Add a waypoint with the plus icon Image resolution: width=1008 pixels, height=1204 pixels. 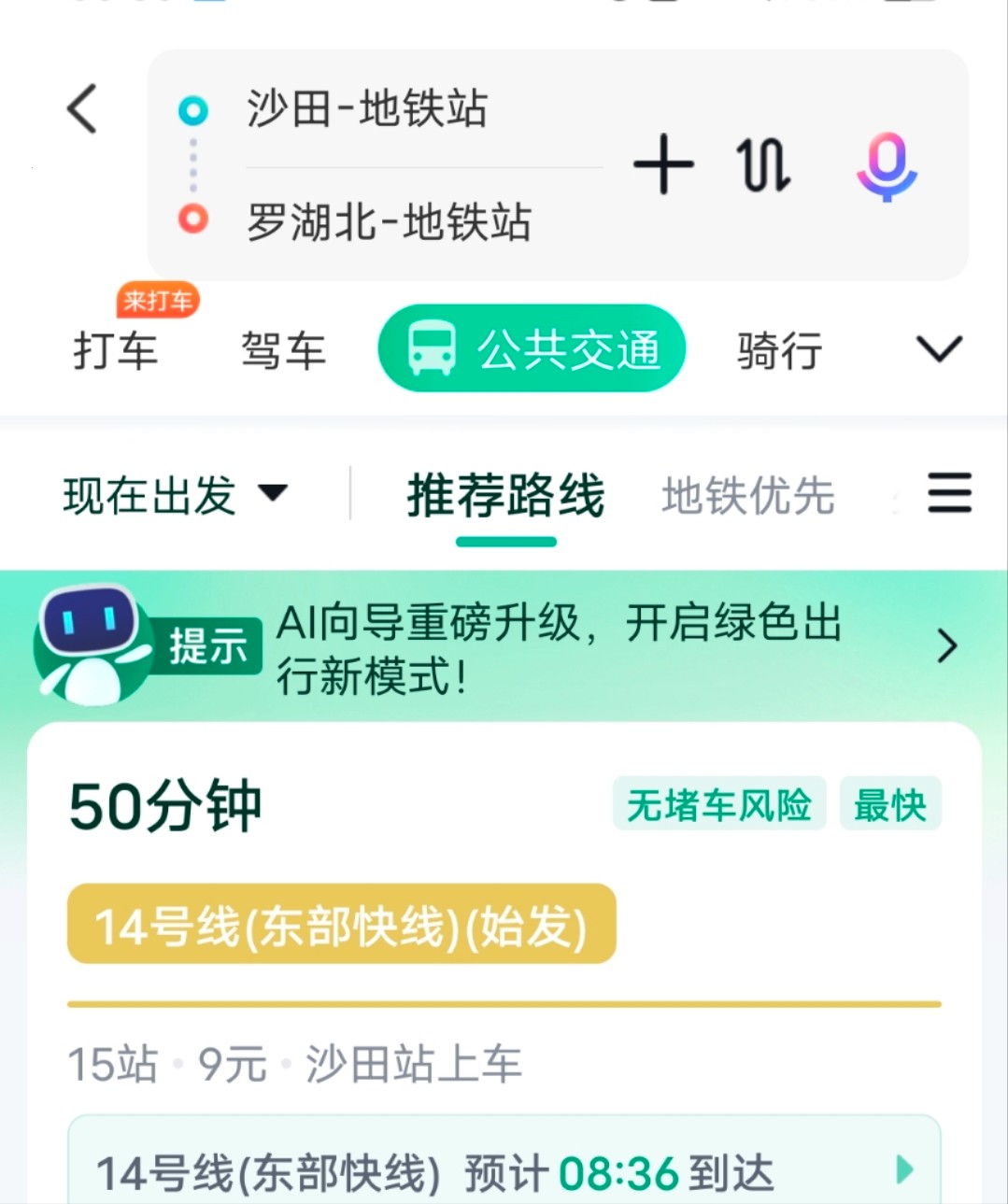[663, 164]
